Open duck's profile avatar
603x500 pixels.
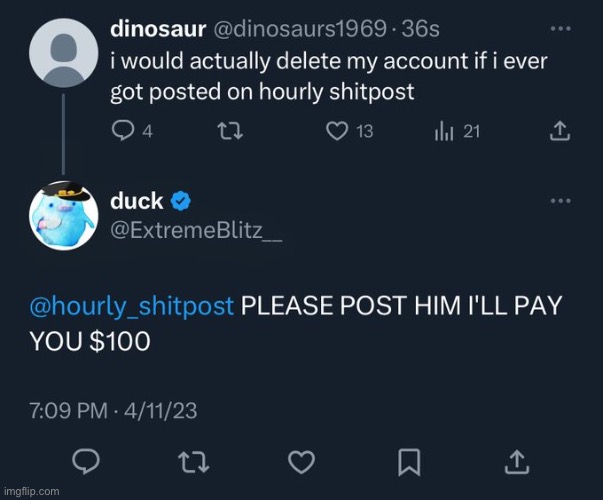(x=64, y=215)
